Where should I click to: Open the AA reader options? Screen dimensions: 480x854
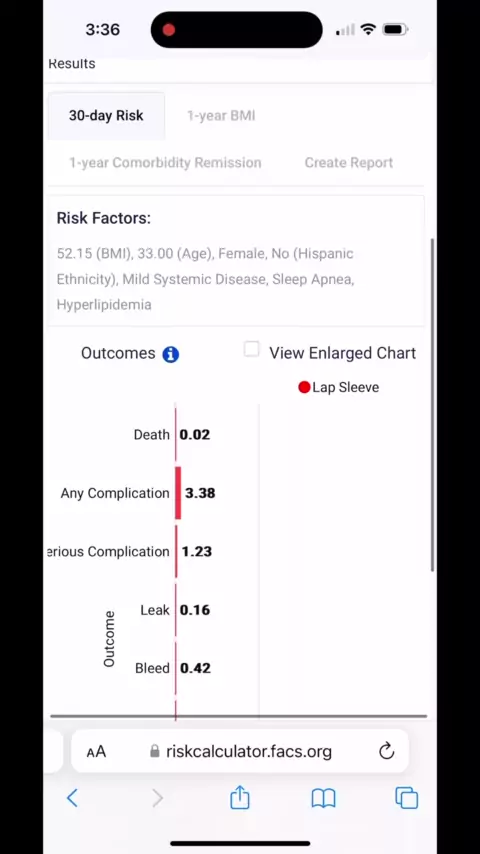tap(96, 752)
